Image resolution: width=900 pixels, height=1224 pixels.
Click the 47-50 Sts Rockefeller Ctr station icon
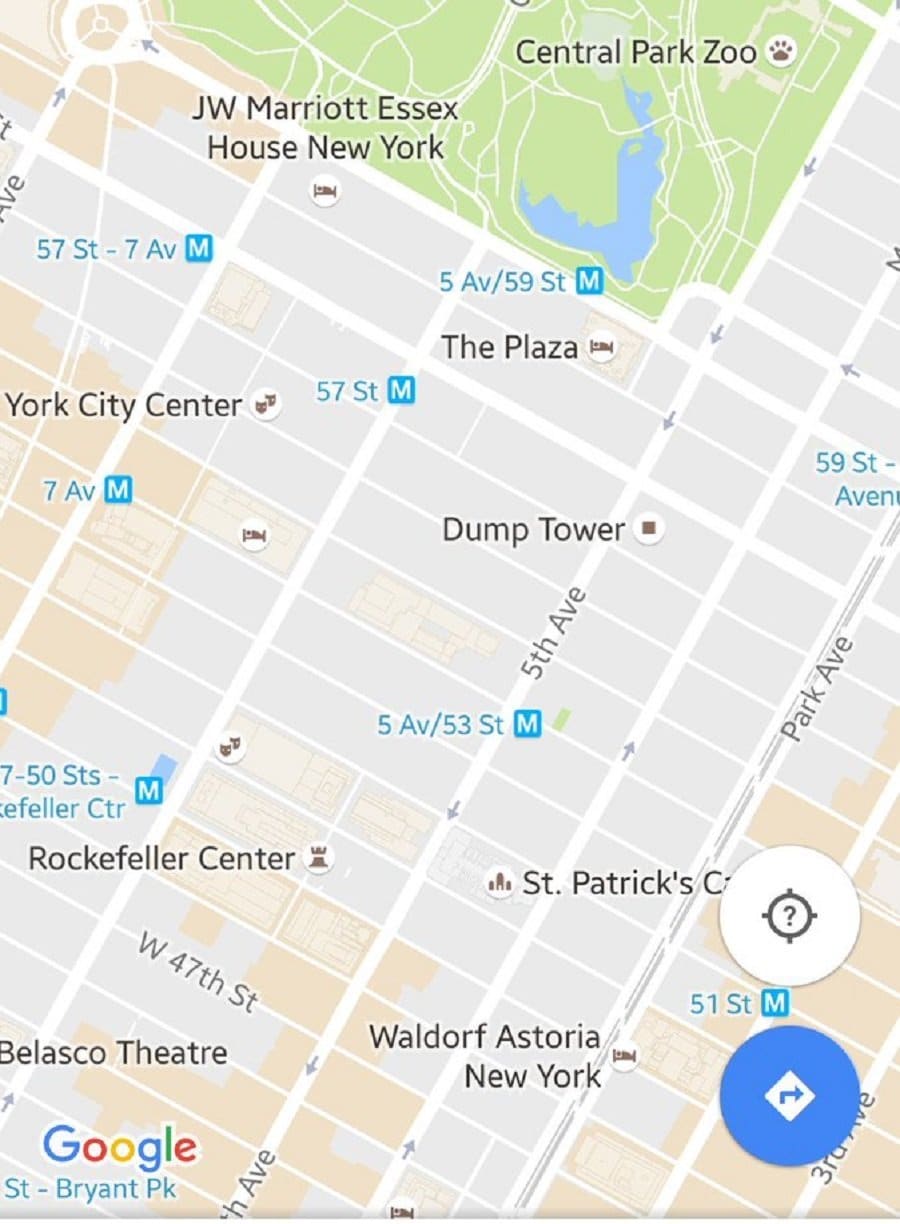(x=149, y=791)
